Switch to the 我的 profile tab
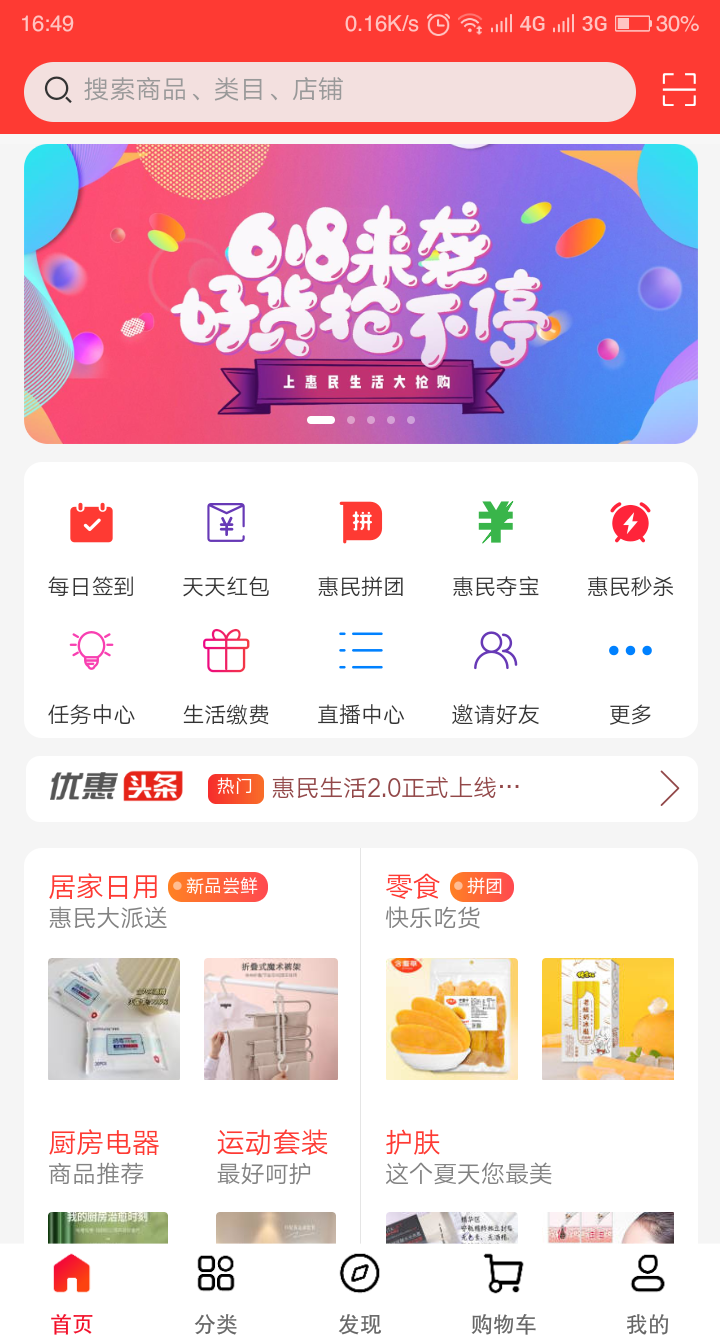720x1344 pixels. 647,1293
